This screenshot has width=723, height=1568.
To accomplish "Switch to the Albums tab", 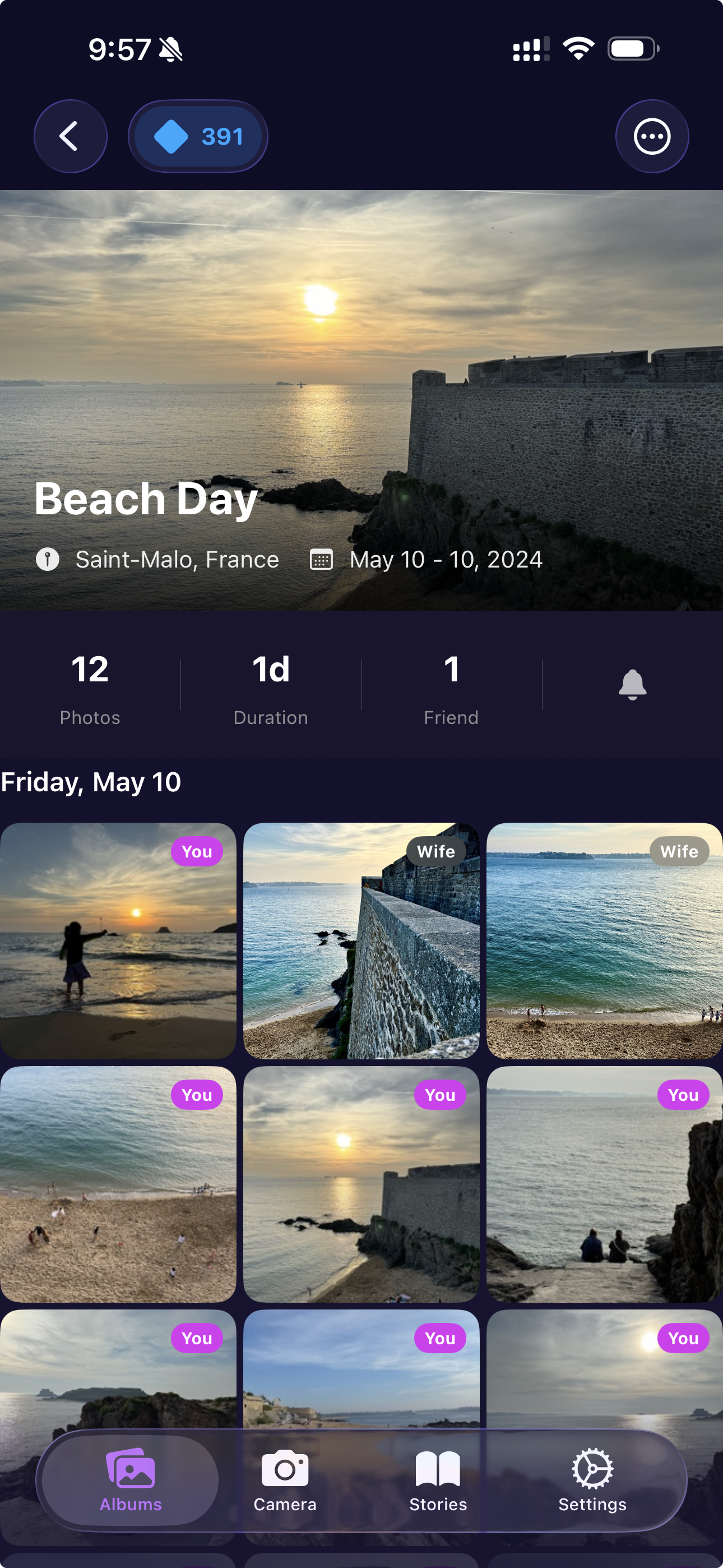I will click(x=130, y=1481).
